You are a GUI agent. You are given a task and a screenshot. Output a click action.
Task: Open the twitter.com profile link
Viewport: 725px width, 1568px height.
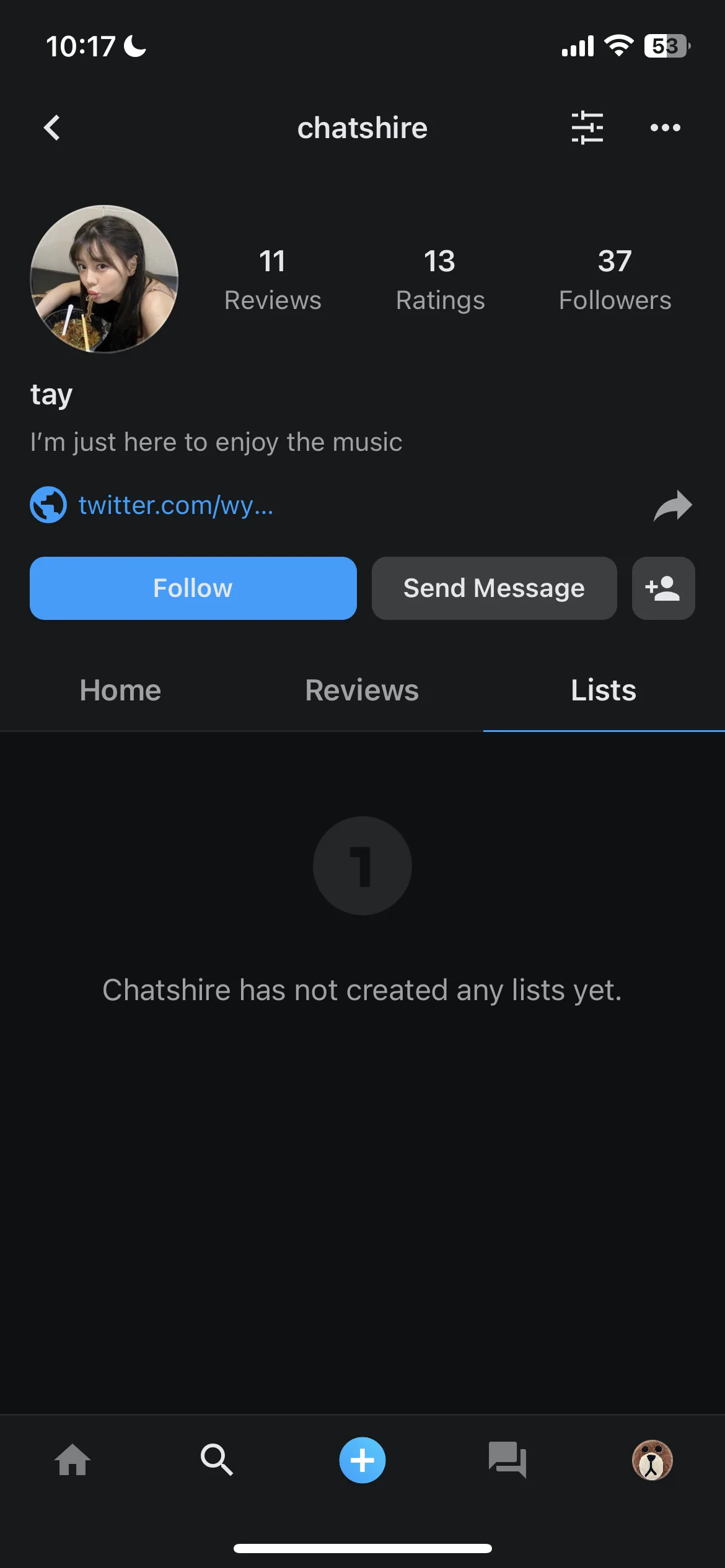(175, 505)
